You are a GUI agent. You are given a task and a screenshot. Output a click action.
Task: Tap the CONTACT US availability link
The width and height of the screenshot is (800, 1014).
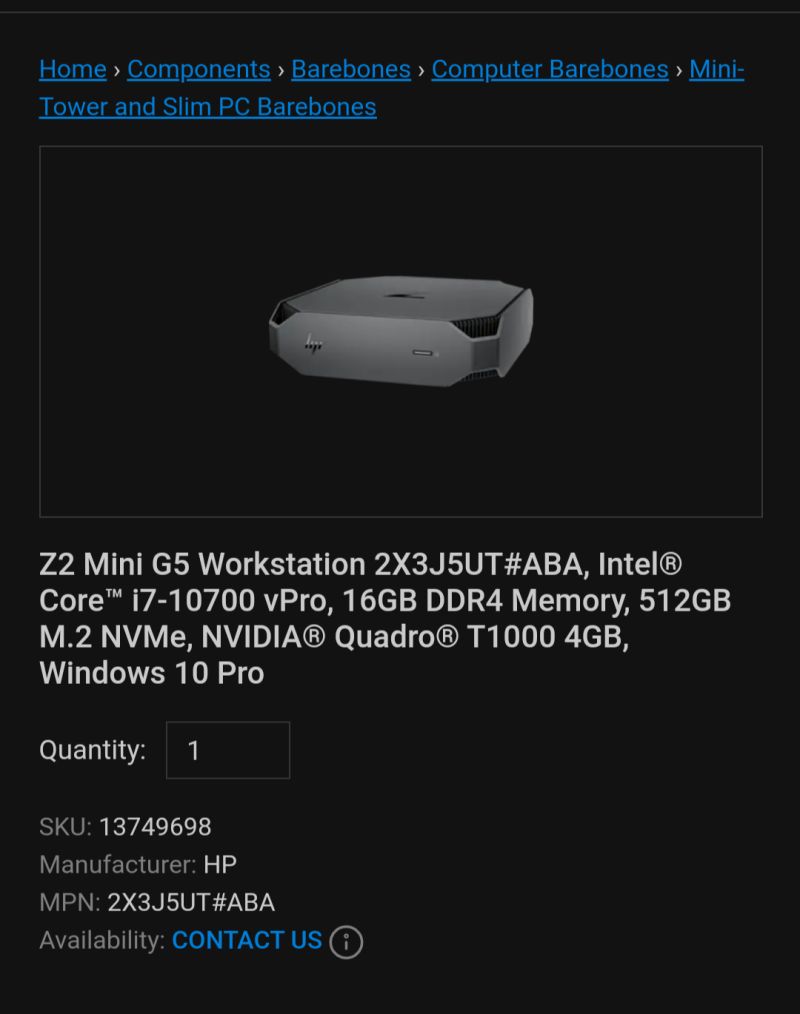247,940
